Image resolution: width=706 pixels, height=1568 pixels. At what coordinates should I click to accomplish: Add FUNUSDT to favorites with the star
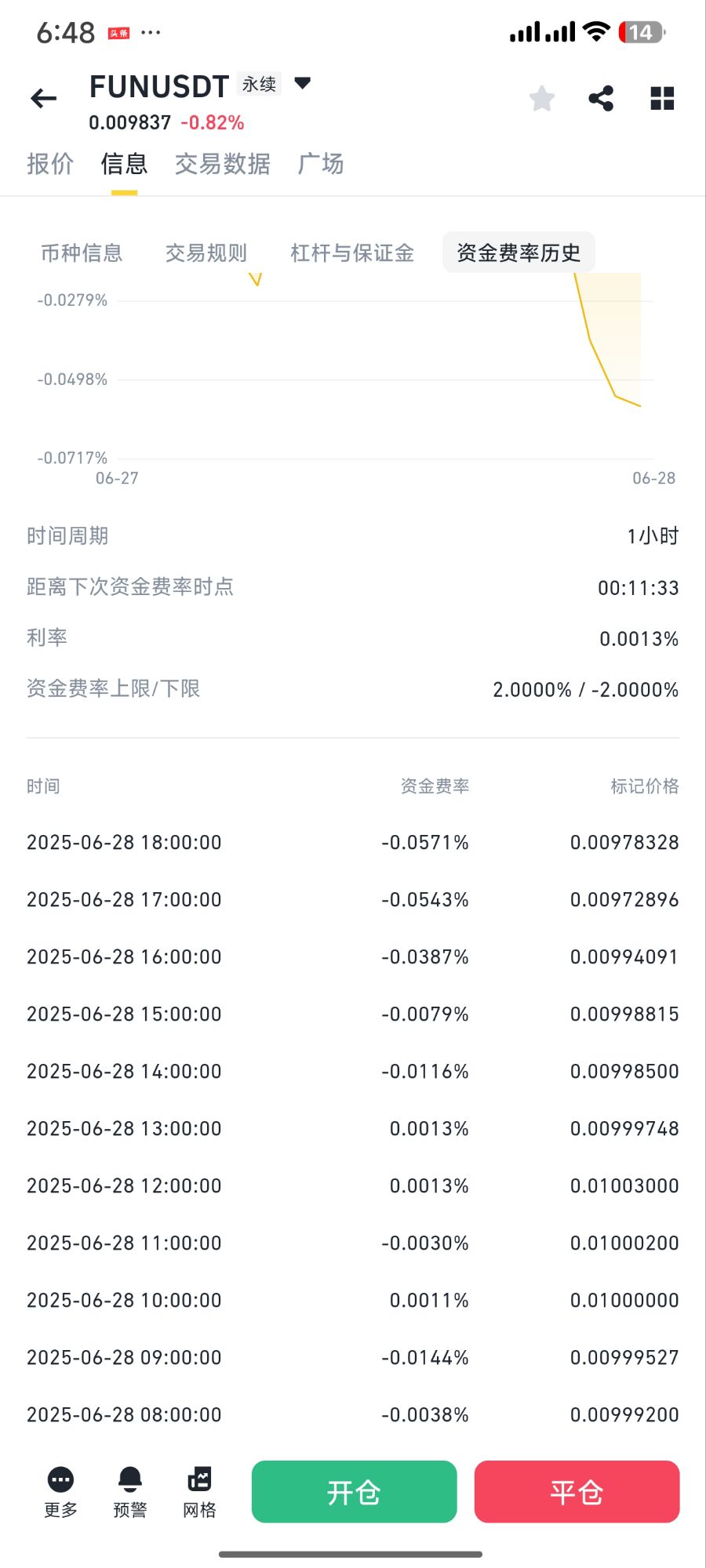pyautogui.click(x=542, y=99)
